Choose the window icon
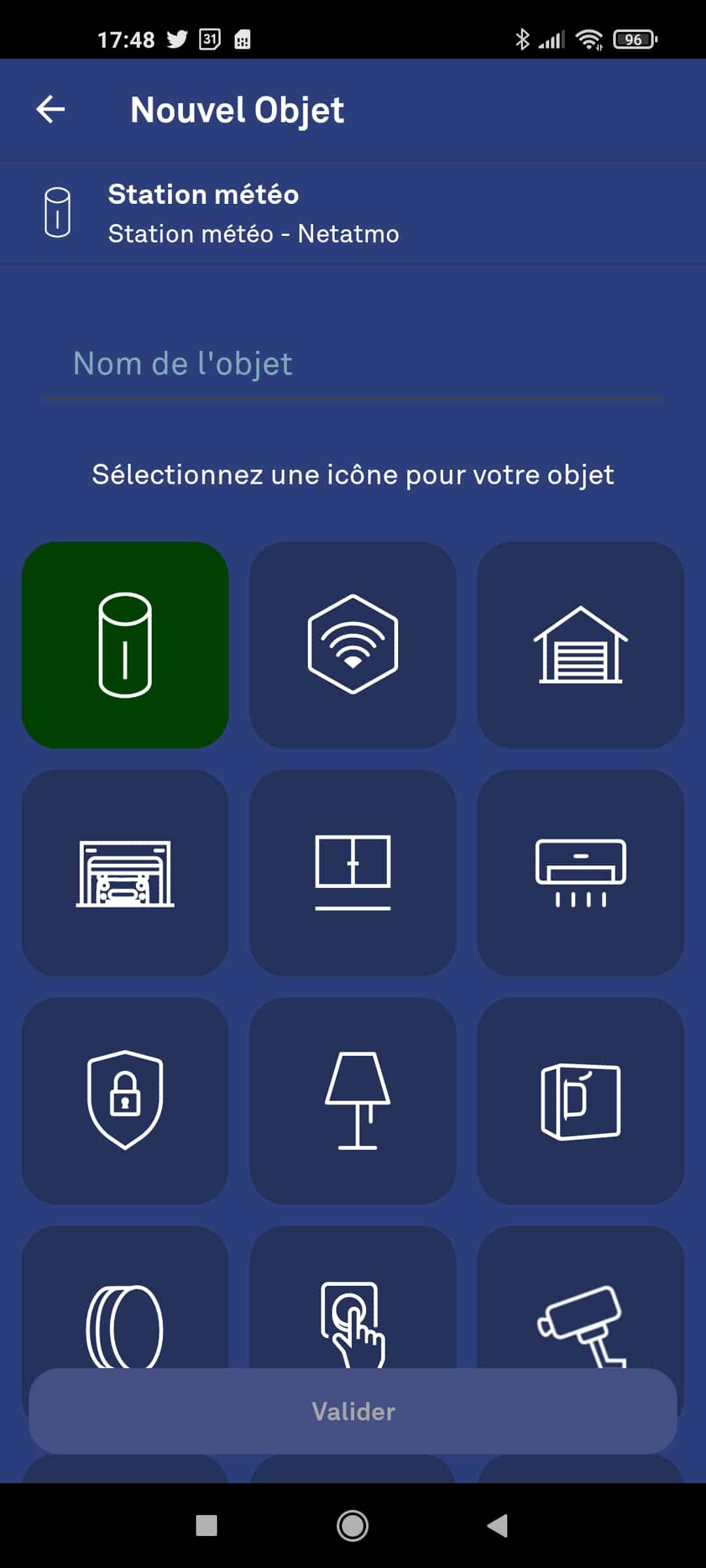 [x=353, y=873]
